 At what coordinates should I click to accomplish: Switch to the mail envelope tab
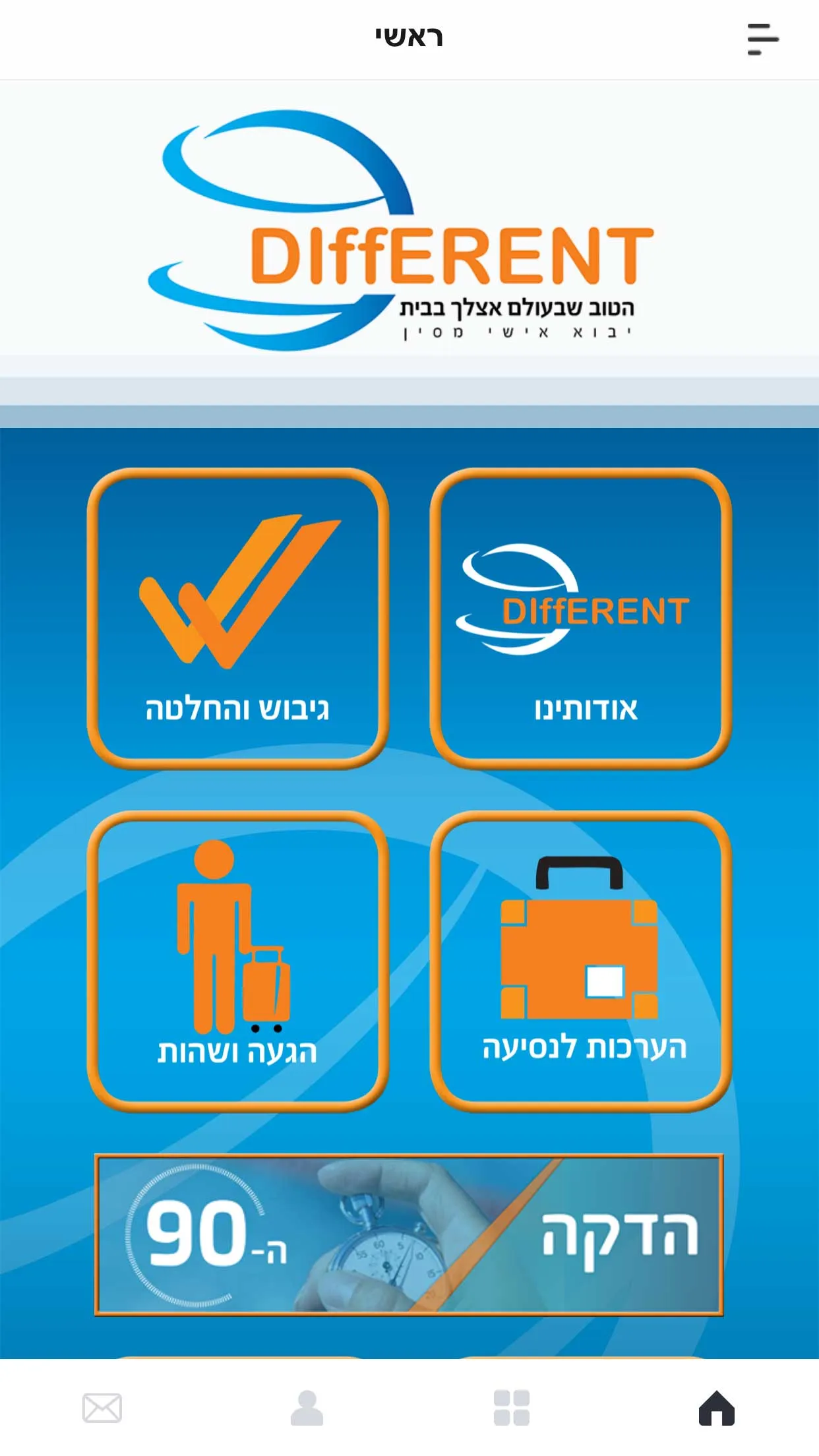tap(102, 1407)
